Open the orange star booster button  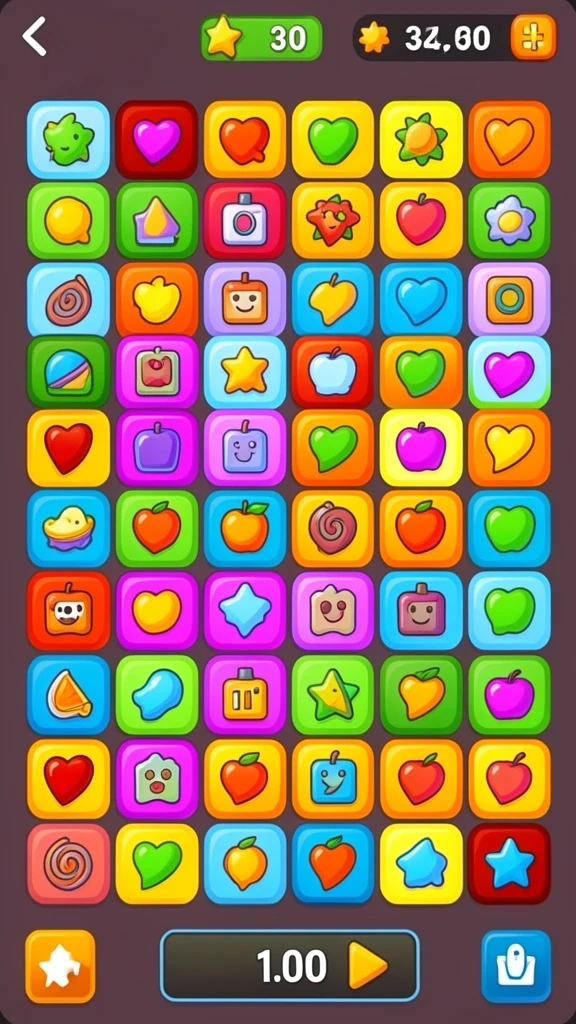coord(60,967)
